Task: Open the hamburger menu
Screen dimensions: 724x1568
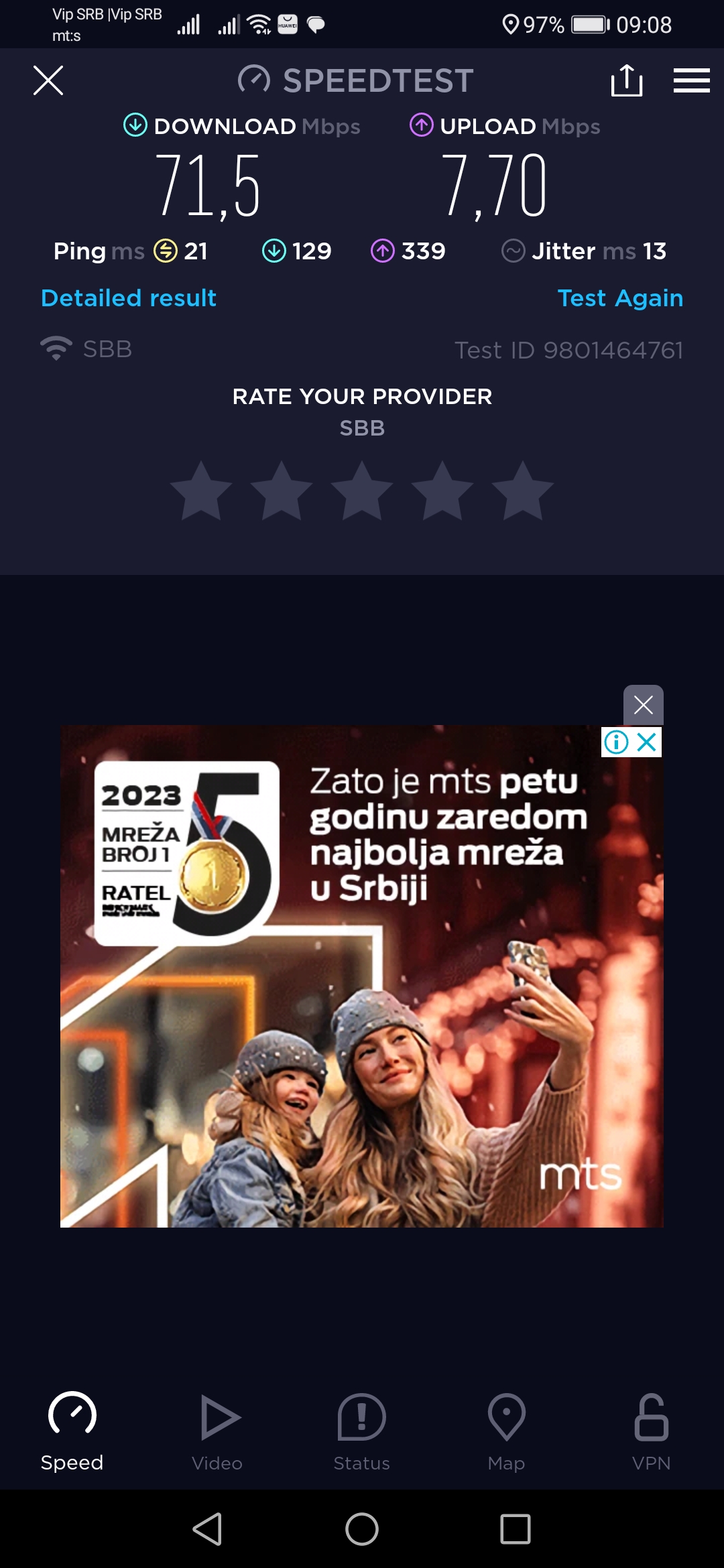Action: [x=691, y=81]
